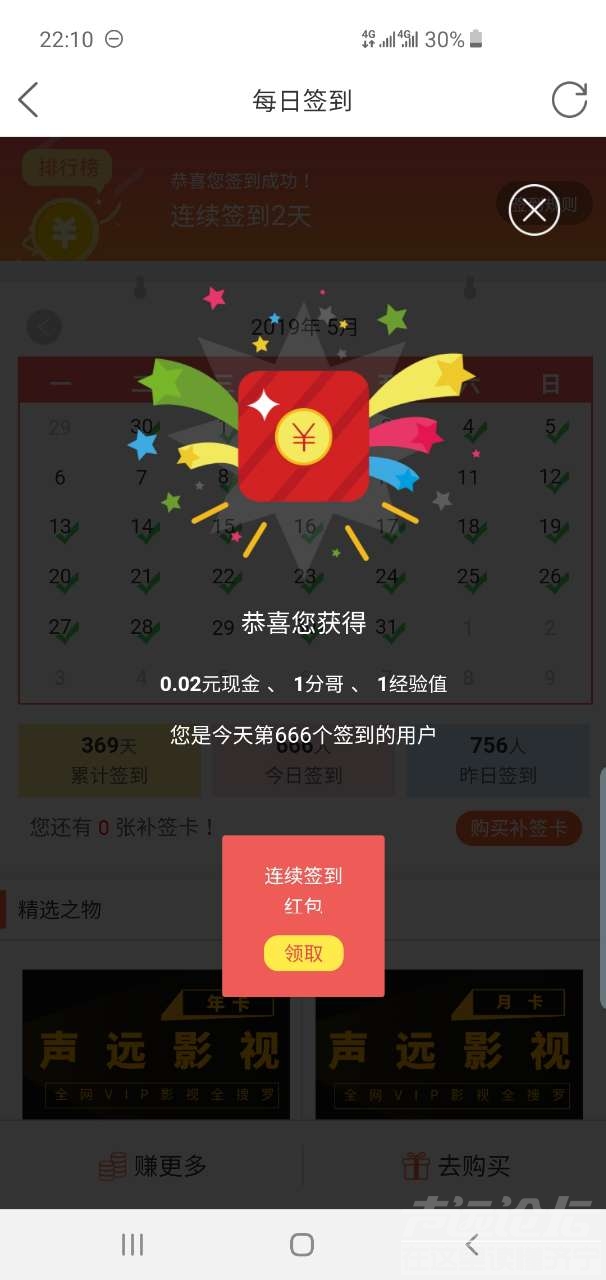Screen dimensions: 606x1280
Task: Refresh the daily sign-in page
Action: pos(569,100)
